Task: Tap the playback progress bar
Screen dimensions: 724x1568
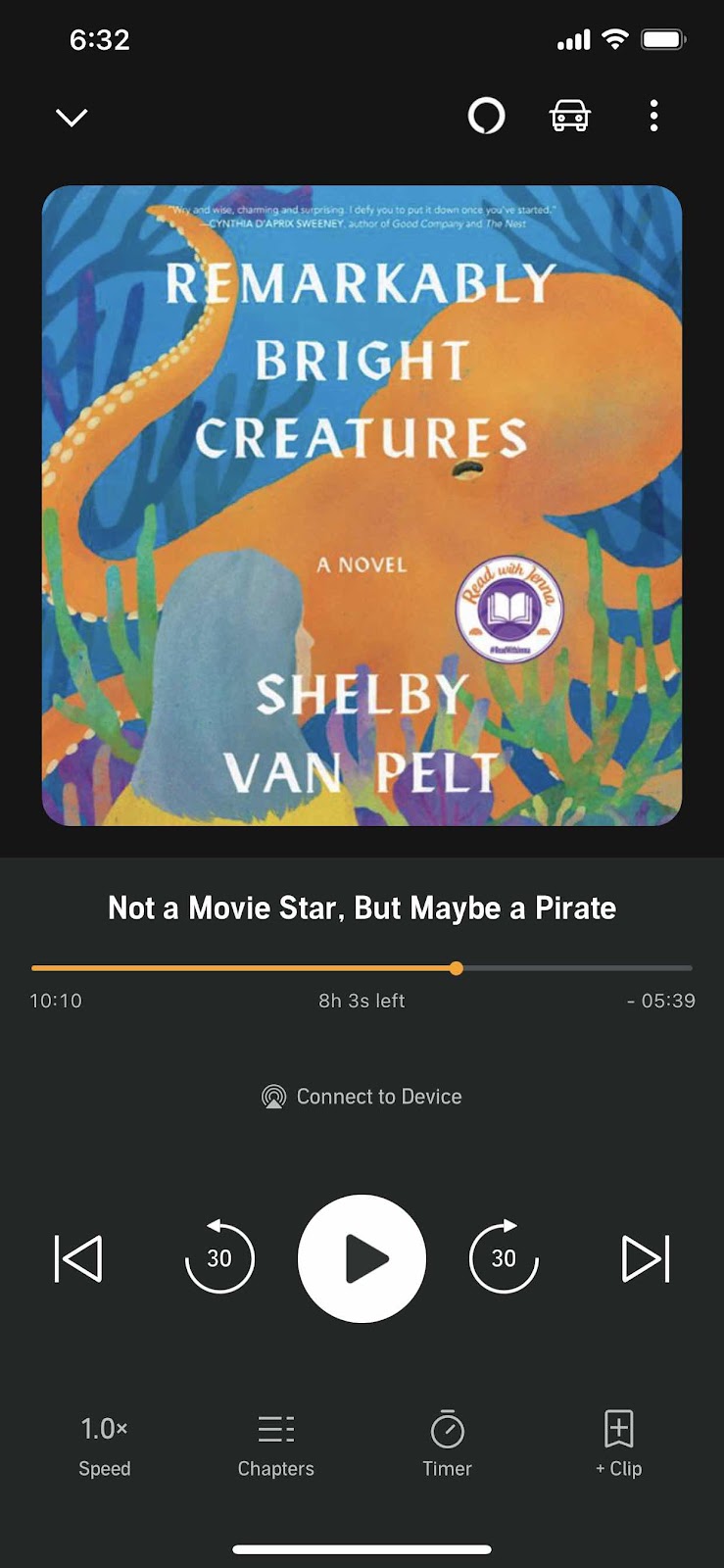Action: click(x=362, y=968)
